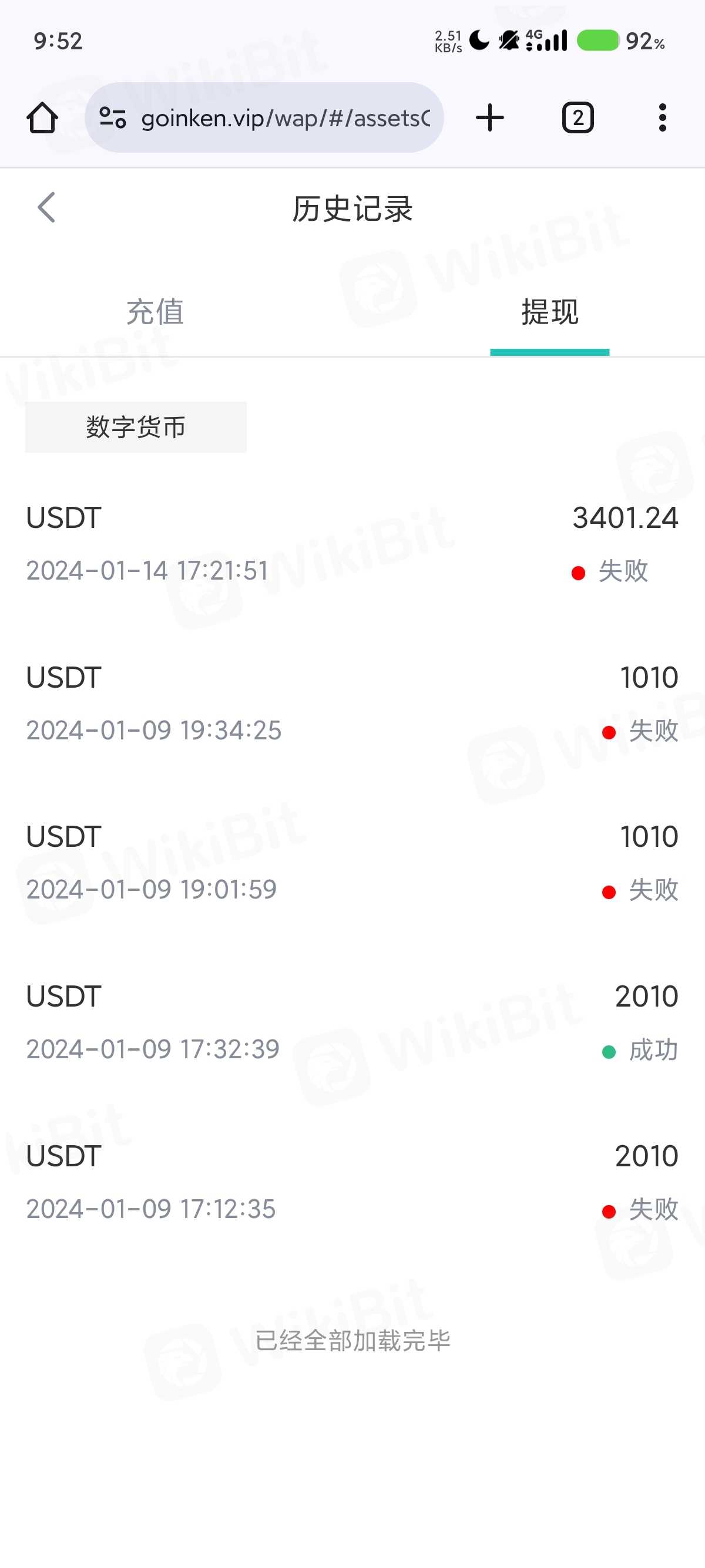This screenshot has width=705, height=1568.
Task: Select the 提现 tab
Action: point(549,312)
